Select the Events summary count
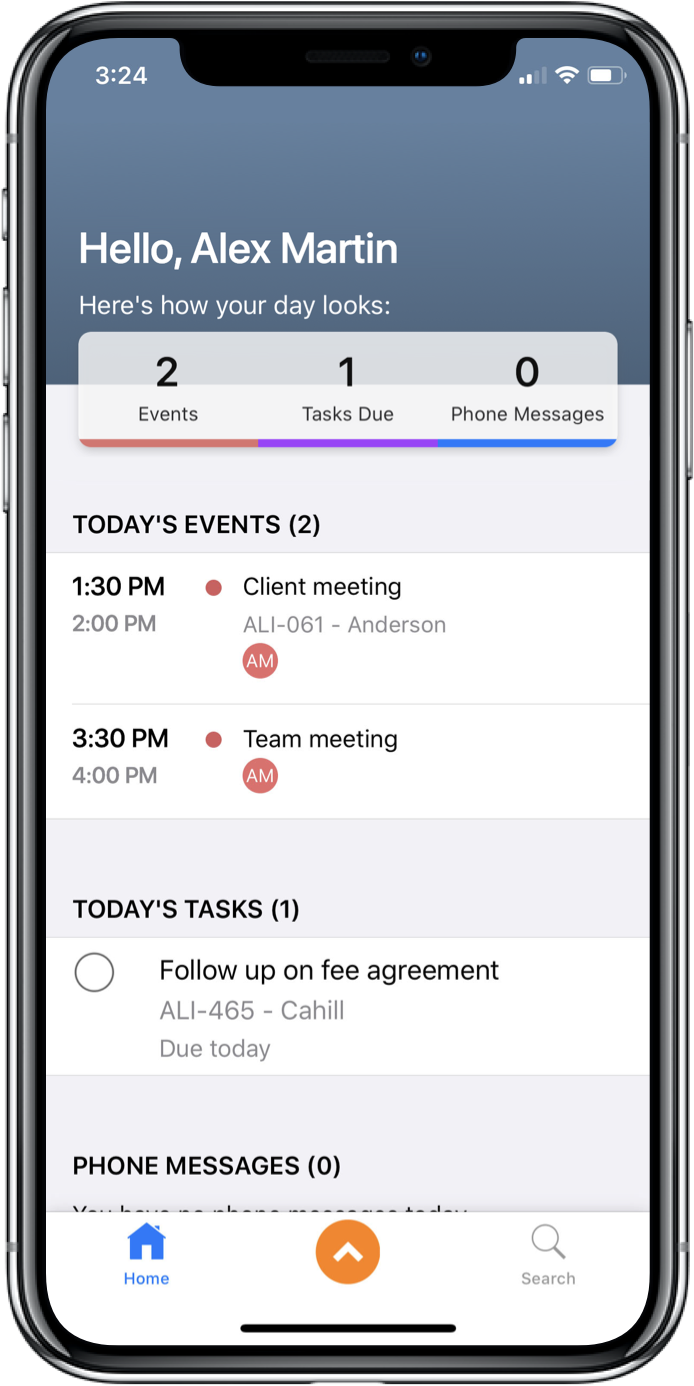The height and width of the screenshot is (1386, 694). pyautogui.click(x=168, y=390)
